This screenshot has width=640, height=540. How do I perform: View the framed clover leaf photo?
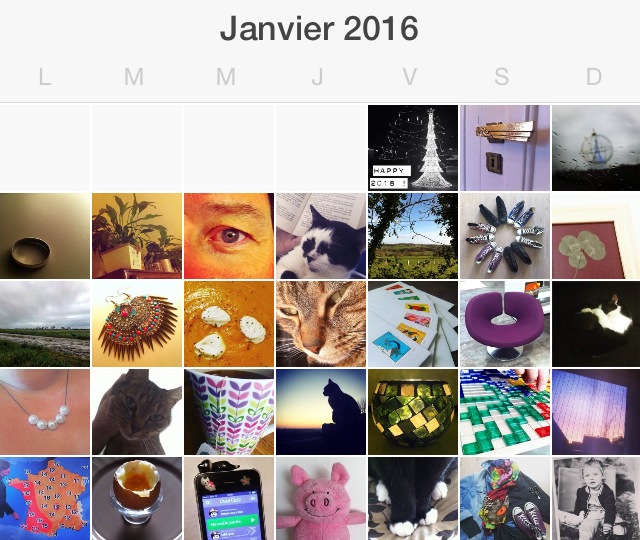point(596,235)
